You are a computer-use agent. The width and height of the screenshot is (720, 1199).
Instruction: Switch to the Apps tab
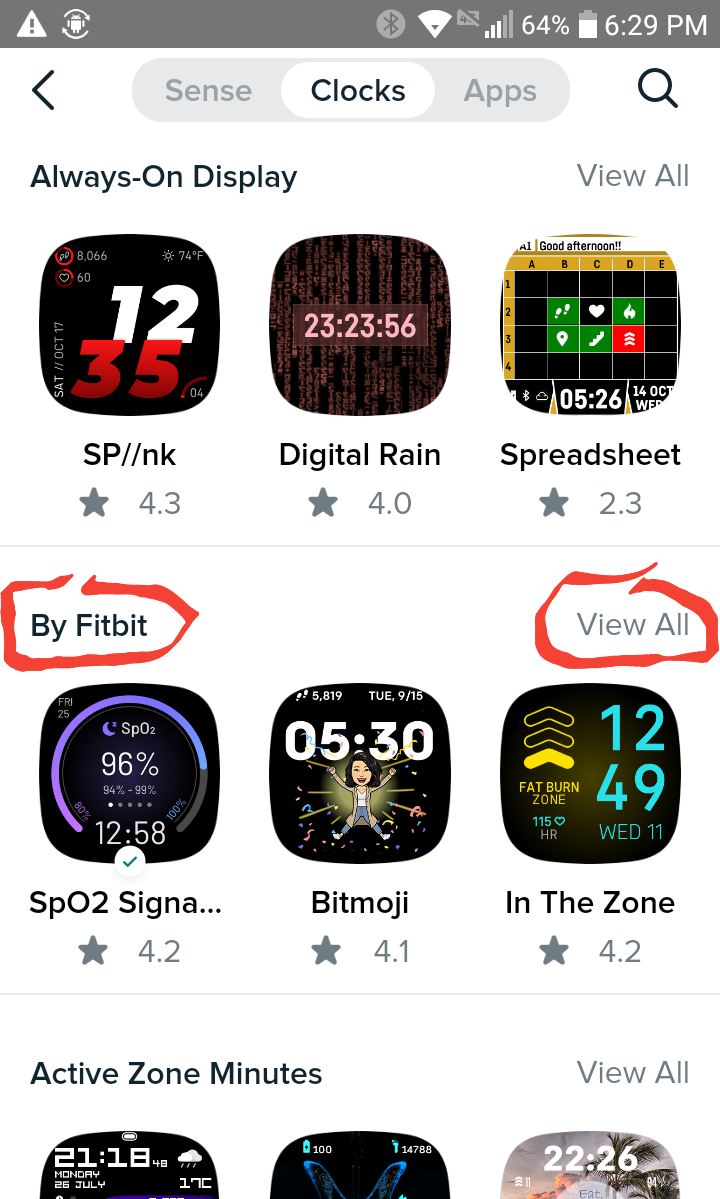pyautogui.click(x=500, y=91)
